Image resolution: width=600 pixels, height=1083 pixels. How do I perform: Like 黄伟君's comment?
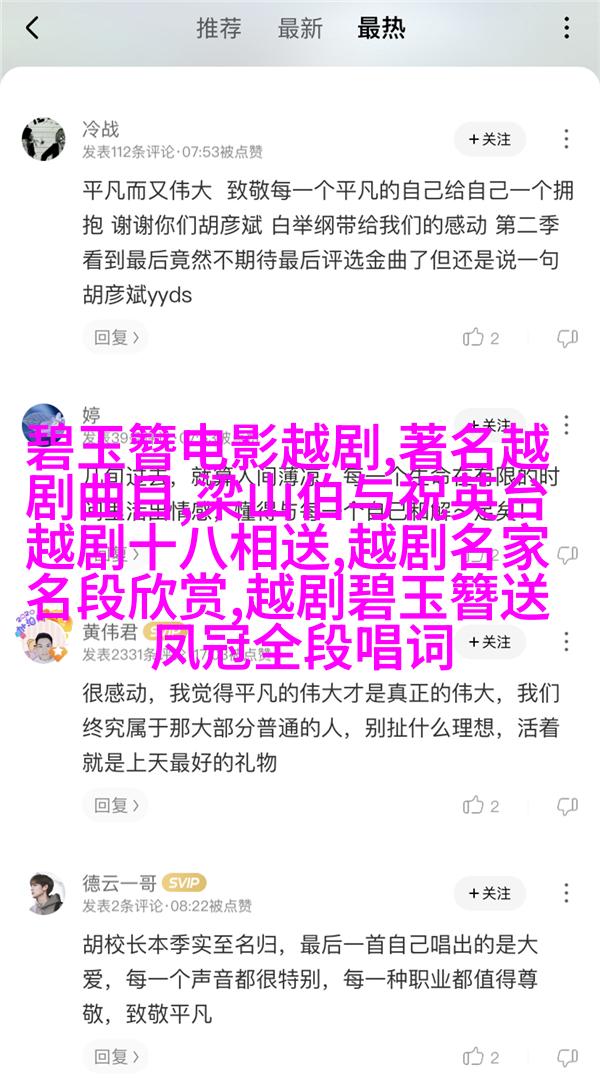[x=481, y=805]
